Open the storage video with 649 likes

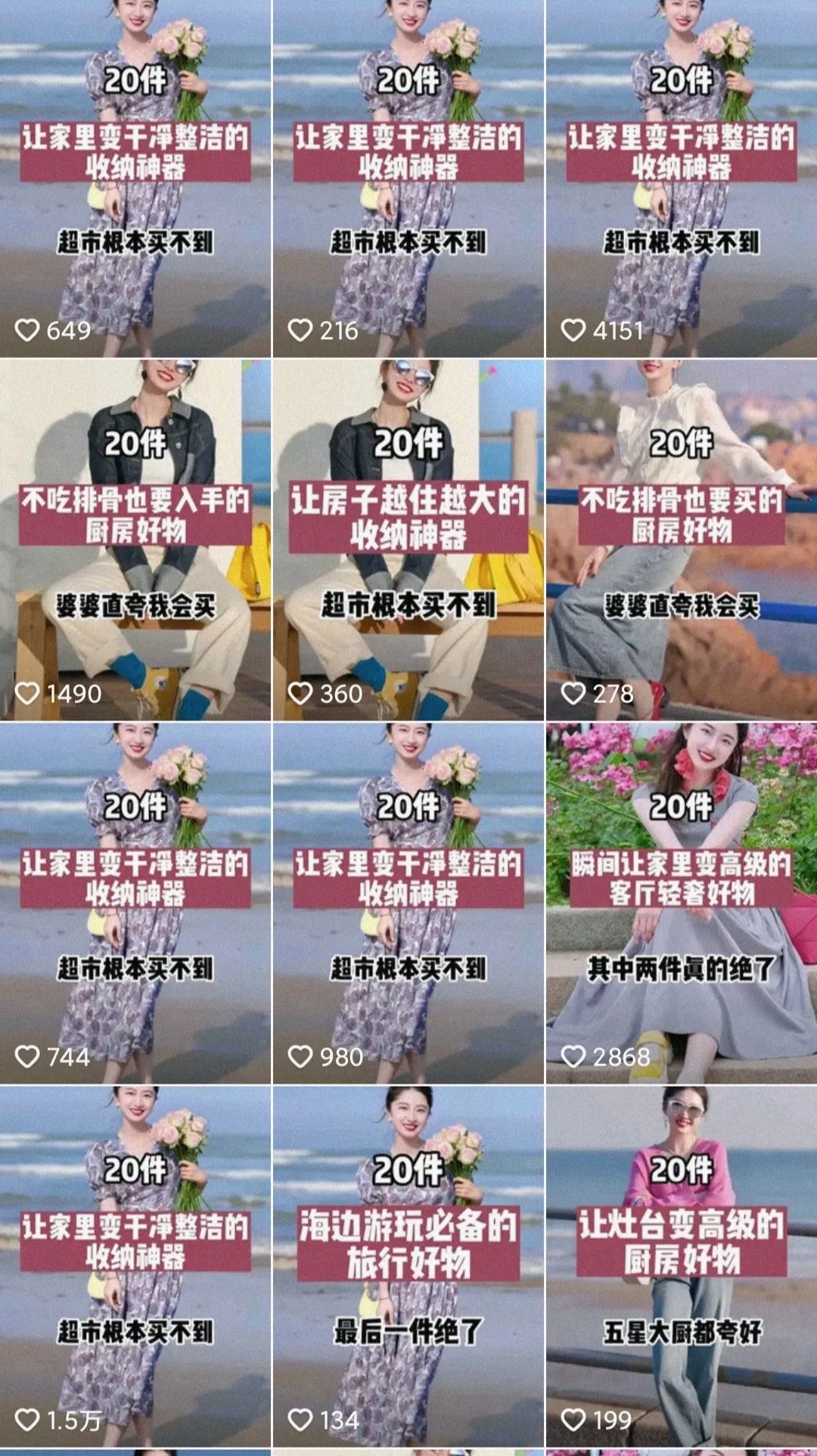point(135,178)
